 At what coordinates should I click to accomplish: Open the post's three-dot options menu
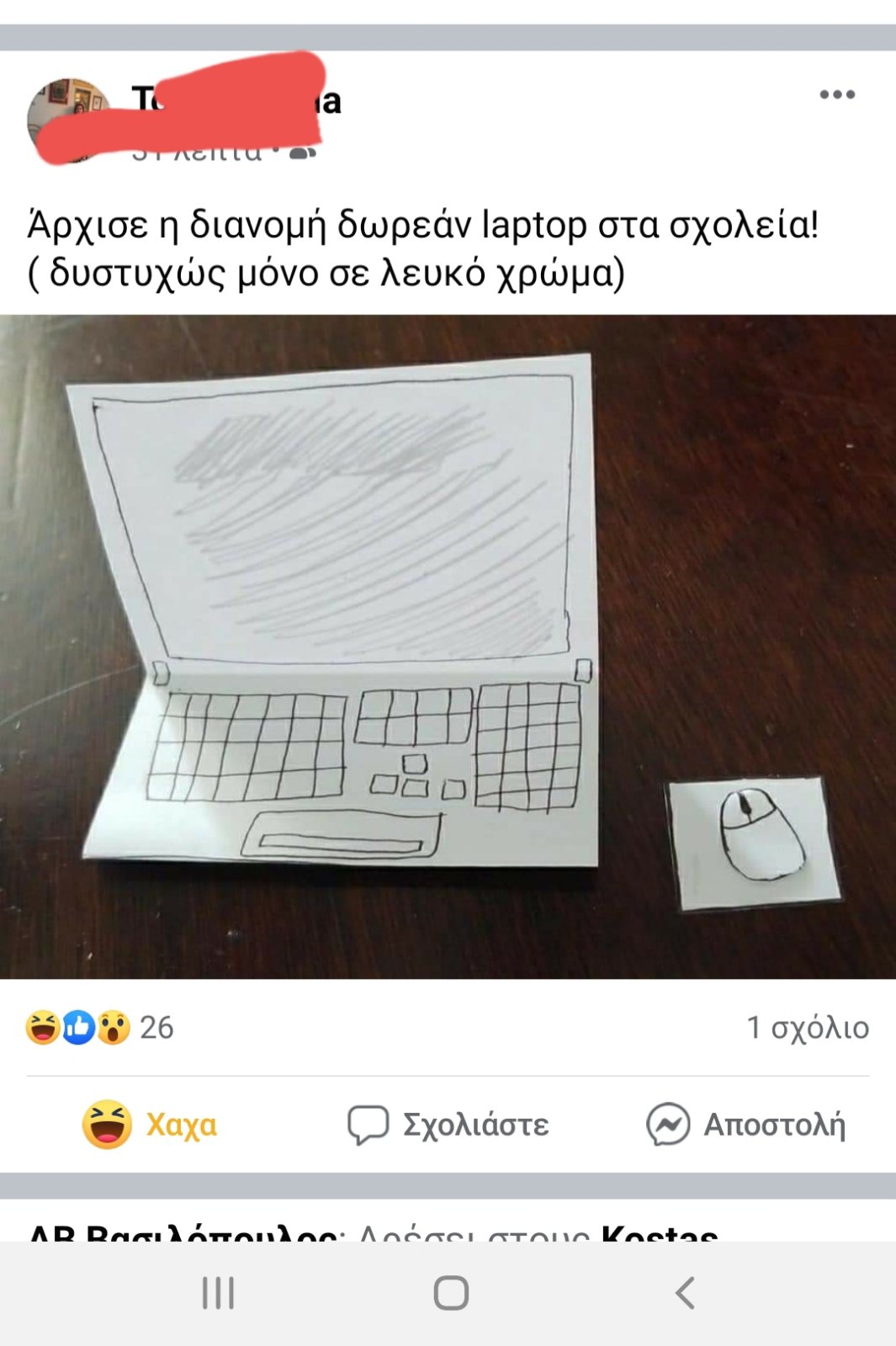click(x=837, y=94)
